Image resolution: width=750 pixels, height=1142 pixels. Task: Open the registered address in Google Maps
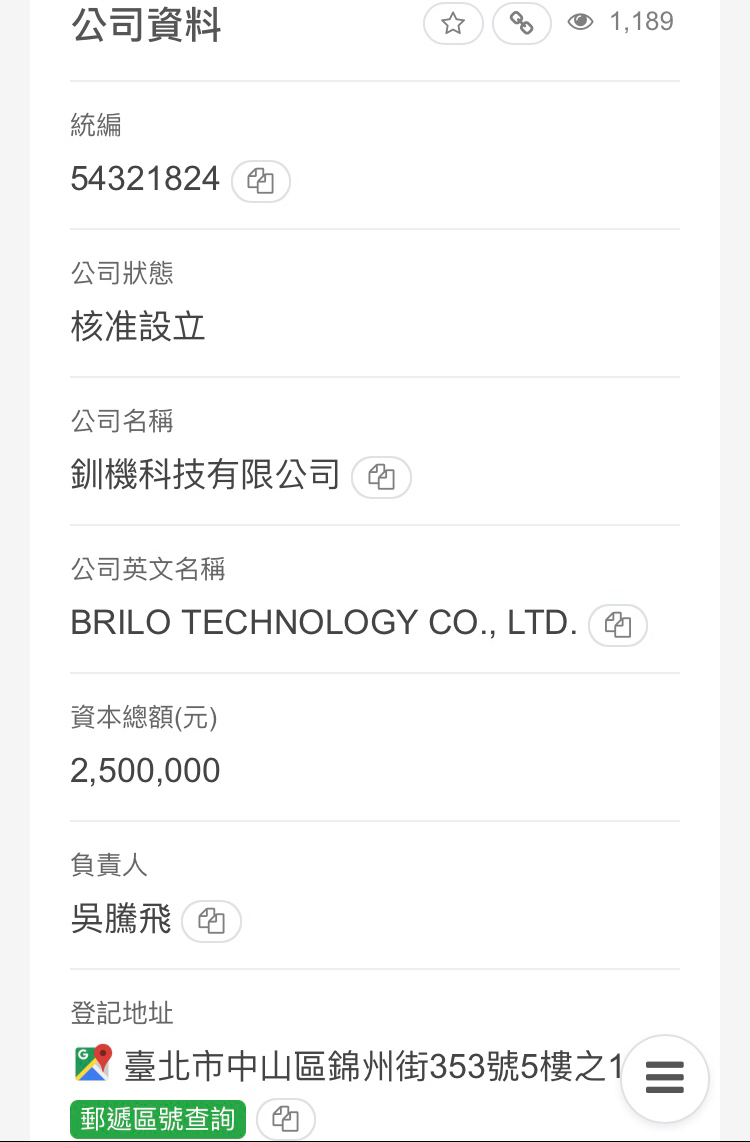coord(93,1063)
